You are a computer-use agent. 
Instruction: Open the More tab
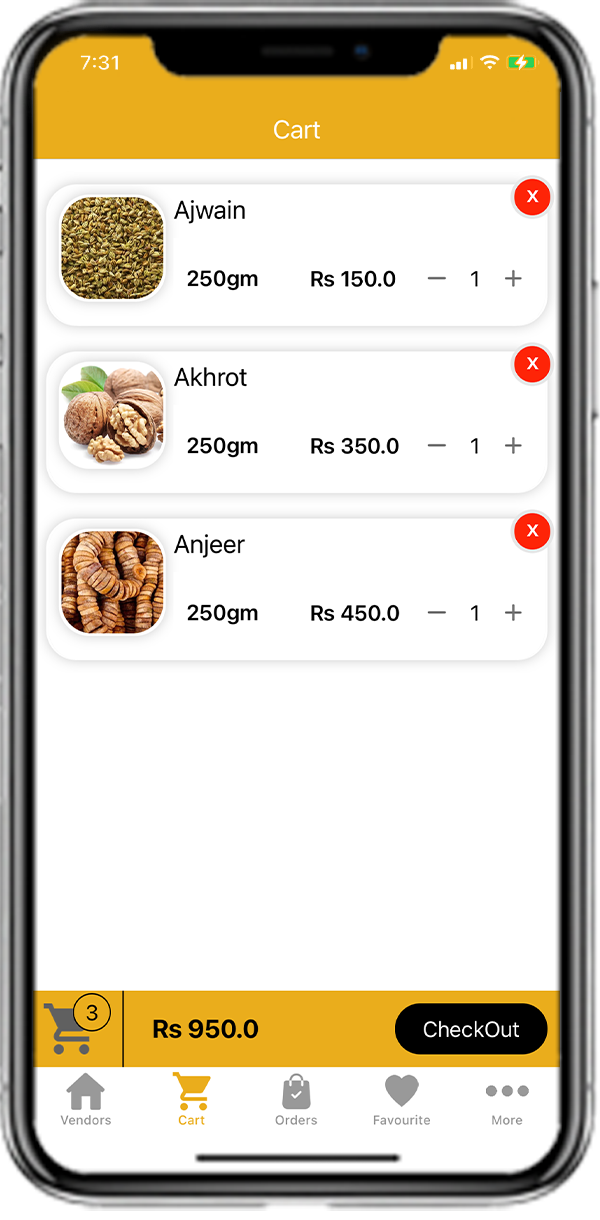point(507,1100)
